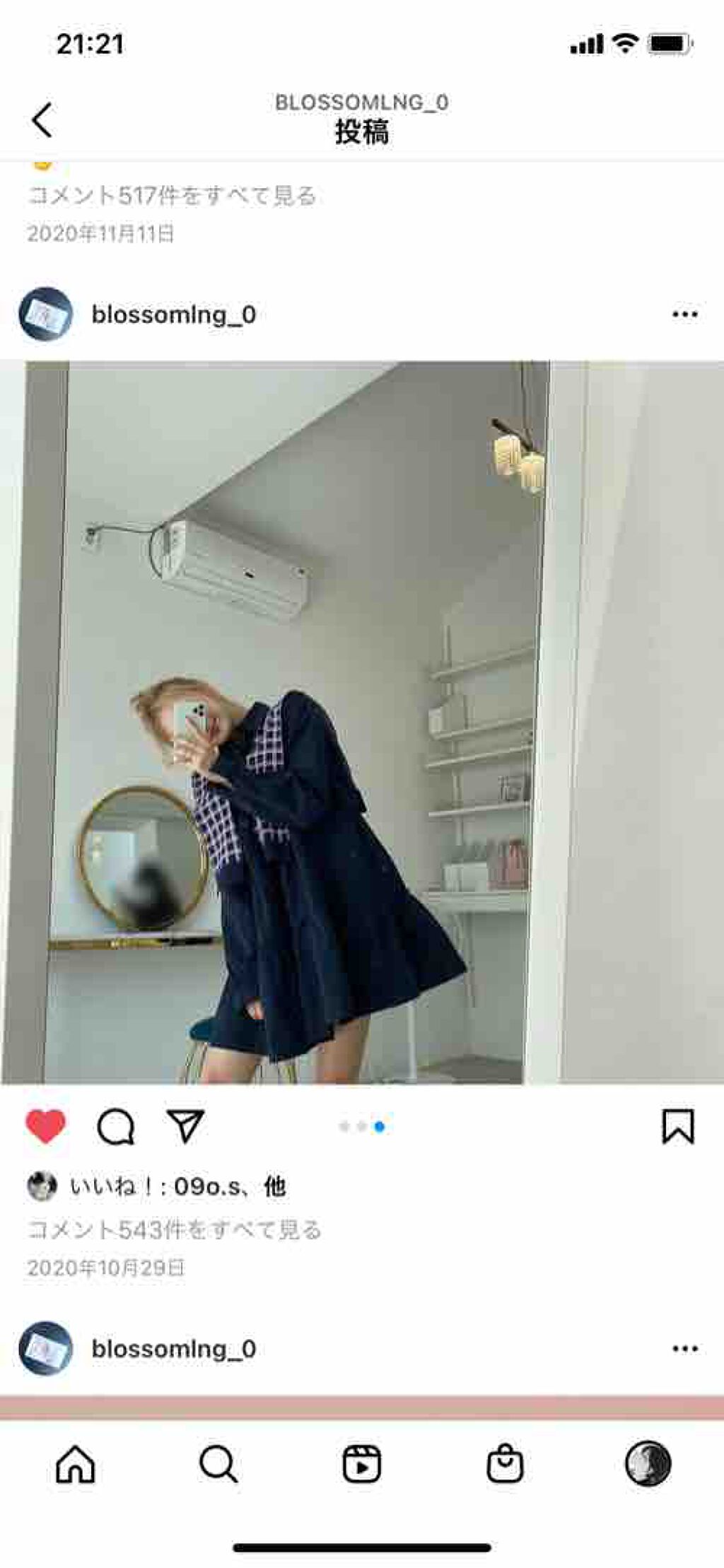View all 543 comments on the October post
This screenshot has width=724, height=1568.
(x=175, y=1230)
